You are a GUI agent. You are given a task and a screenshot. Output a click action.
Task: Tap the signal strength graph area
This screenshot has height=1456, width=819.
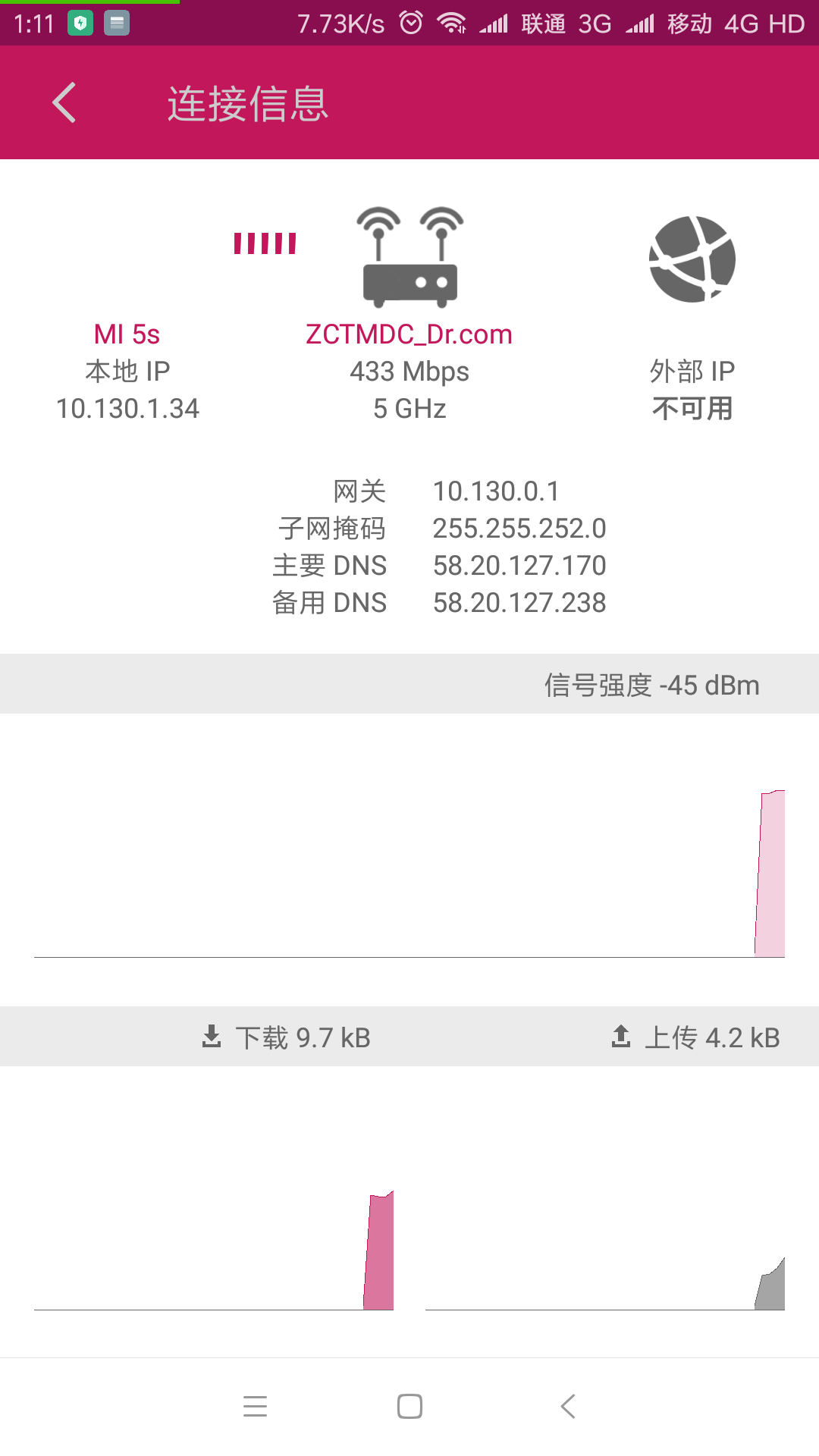point(409,849)
